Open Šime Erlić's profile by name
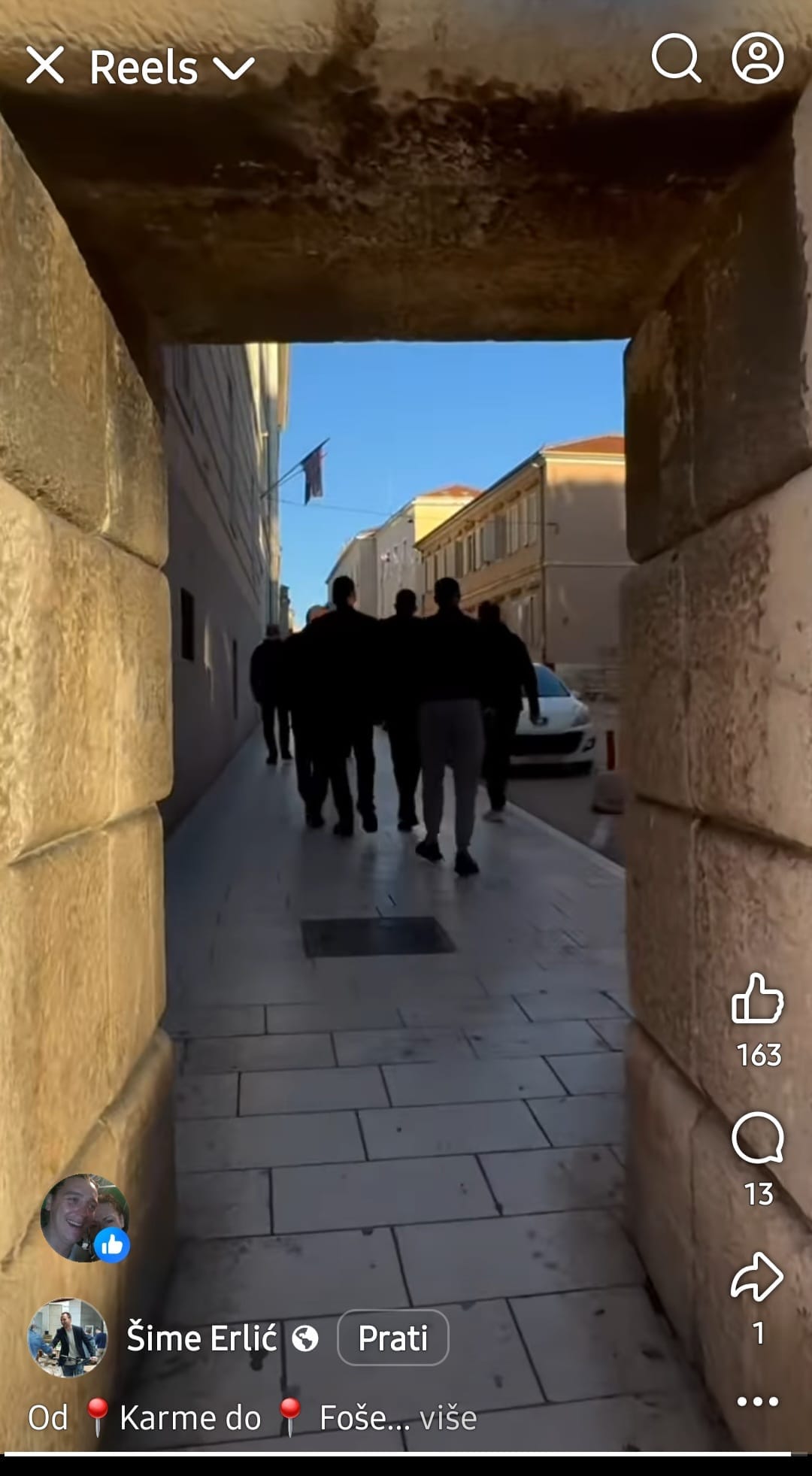This screenshot has width=812, height=1476. 201,1338
